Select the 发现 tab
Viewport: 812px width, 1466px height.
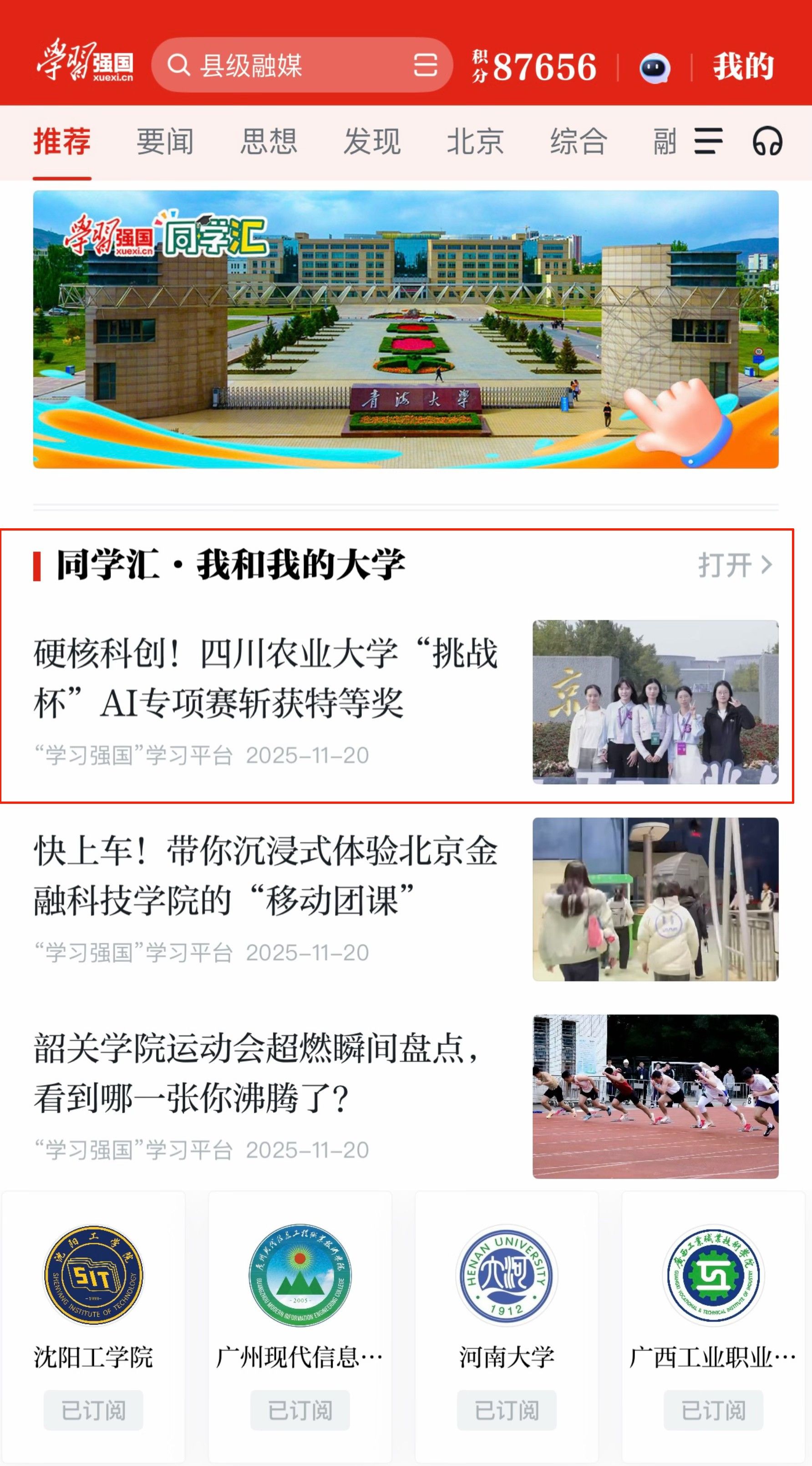tap(372, 142)
